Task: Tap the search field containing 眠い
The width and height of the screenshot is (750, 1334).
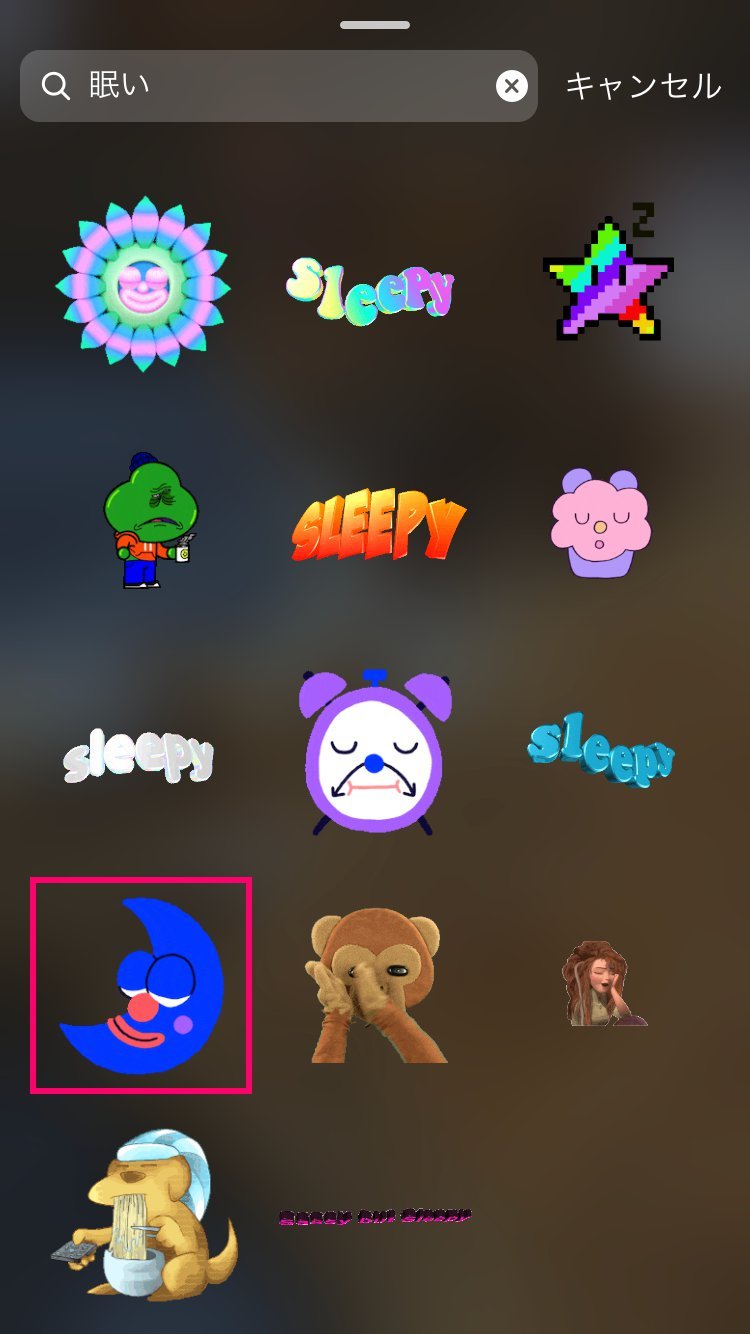Action: 278,86
